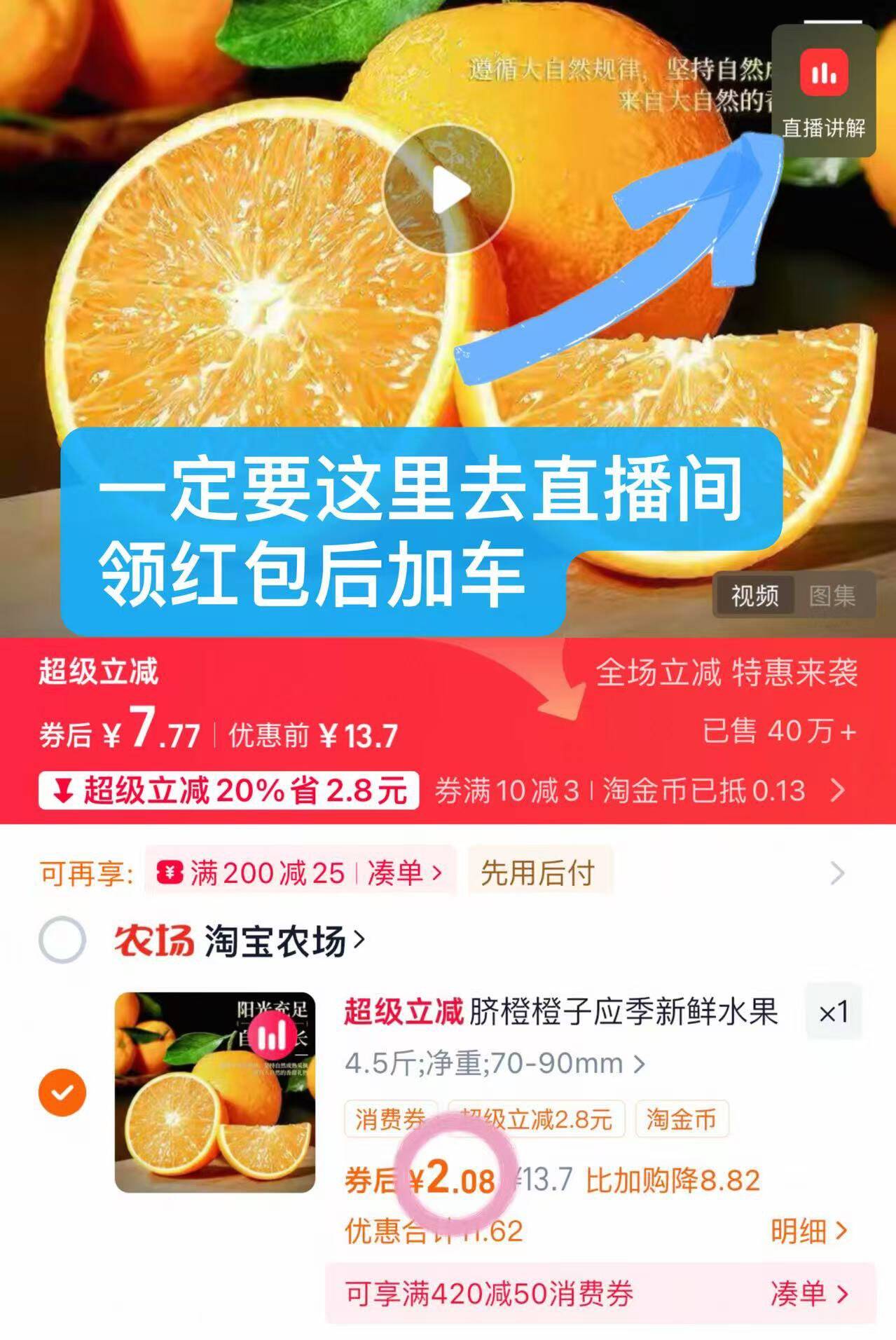This screenshot has width=896, height=1340.
Task: Play the product video
Action: click(452, 189)
